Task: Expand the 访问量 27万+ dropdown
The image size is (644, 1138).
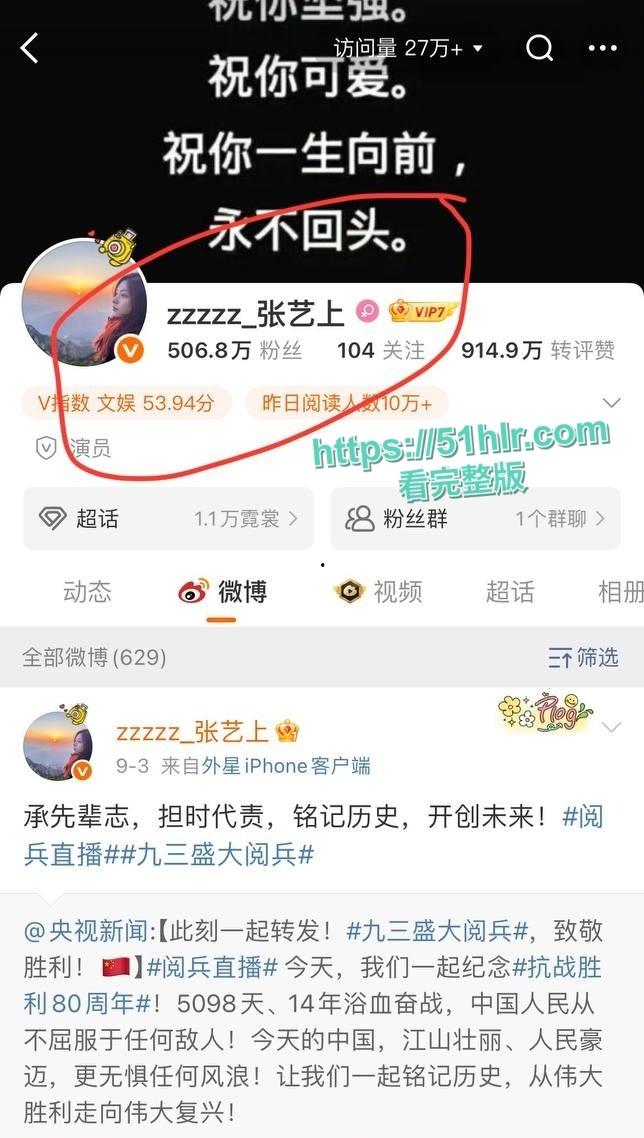Action: pyautogui.click(x=409, y=48)
